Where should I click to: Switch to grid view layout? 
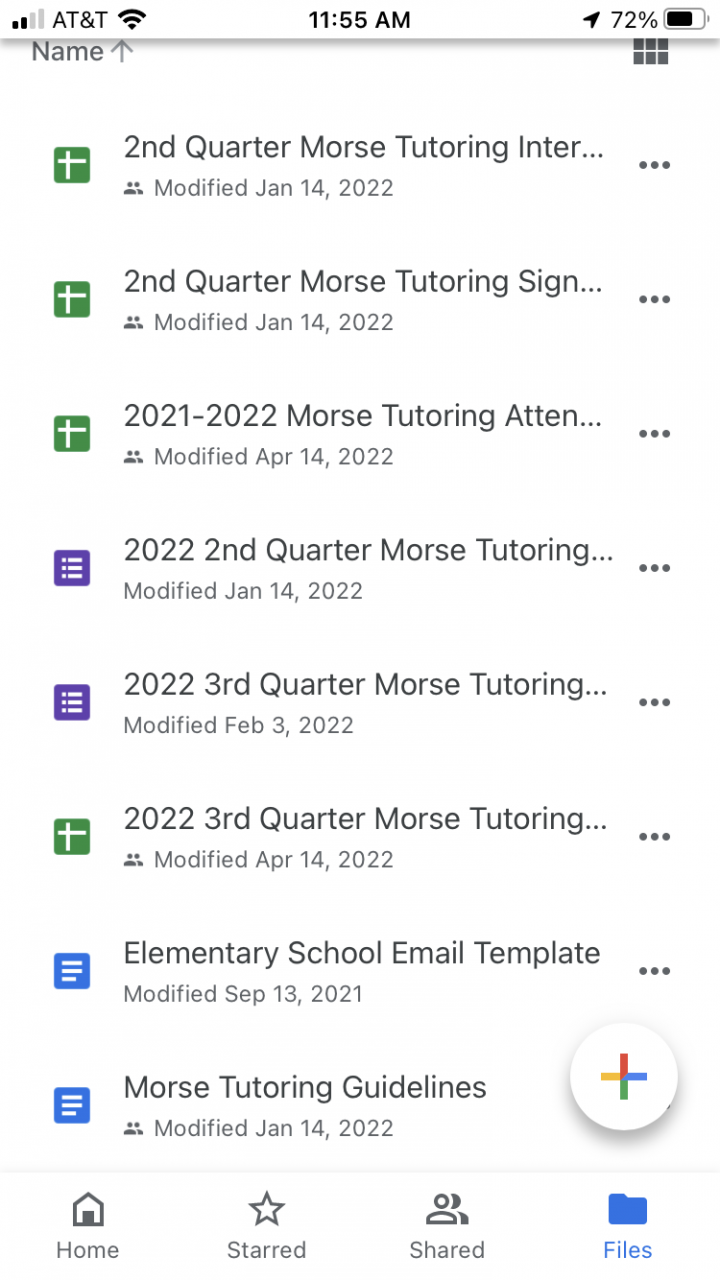(650, 52)
